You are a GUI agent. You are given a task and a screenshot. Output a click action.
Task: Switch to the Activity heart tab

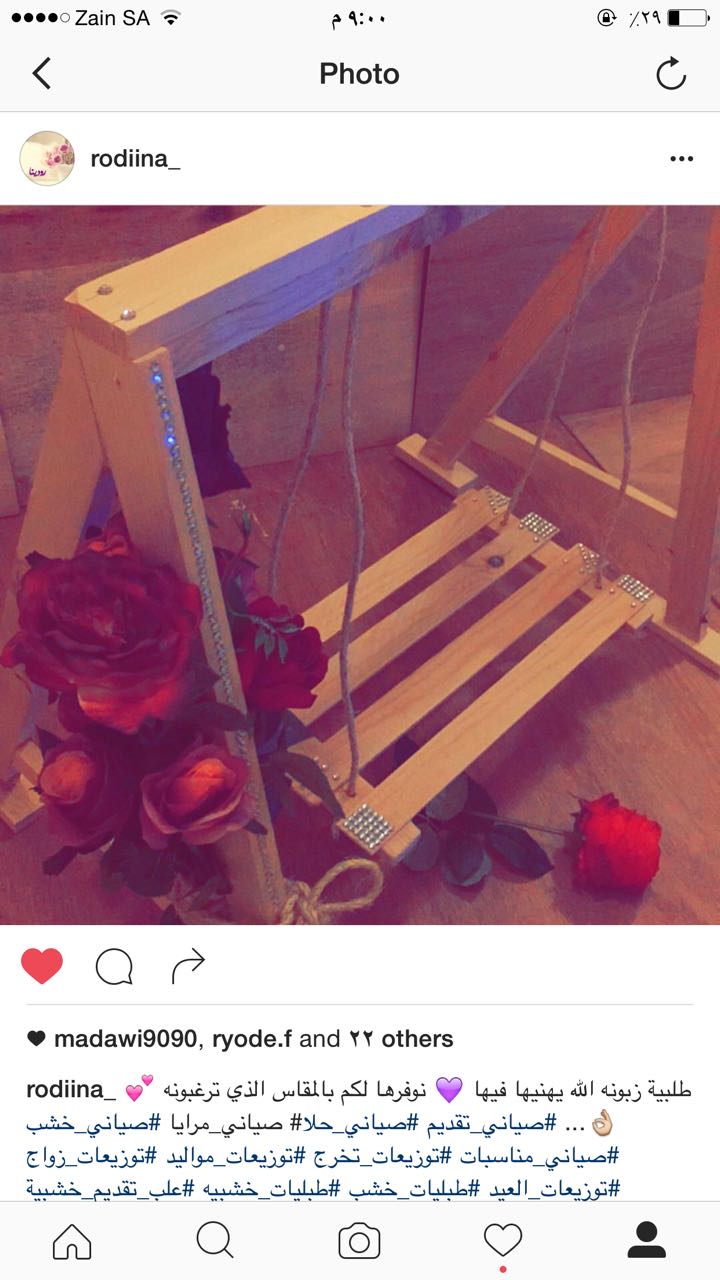(503, 1241)
